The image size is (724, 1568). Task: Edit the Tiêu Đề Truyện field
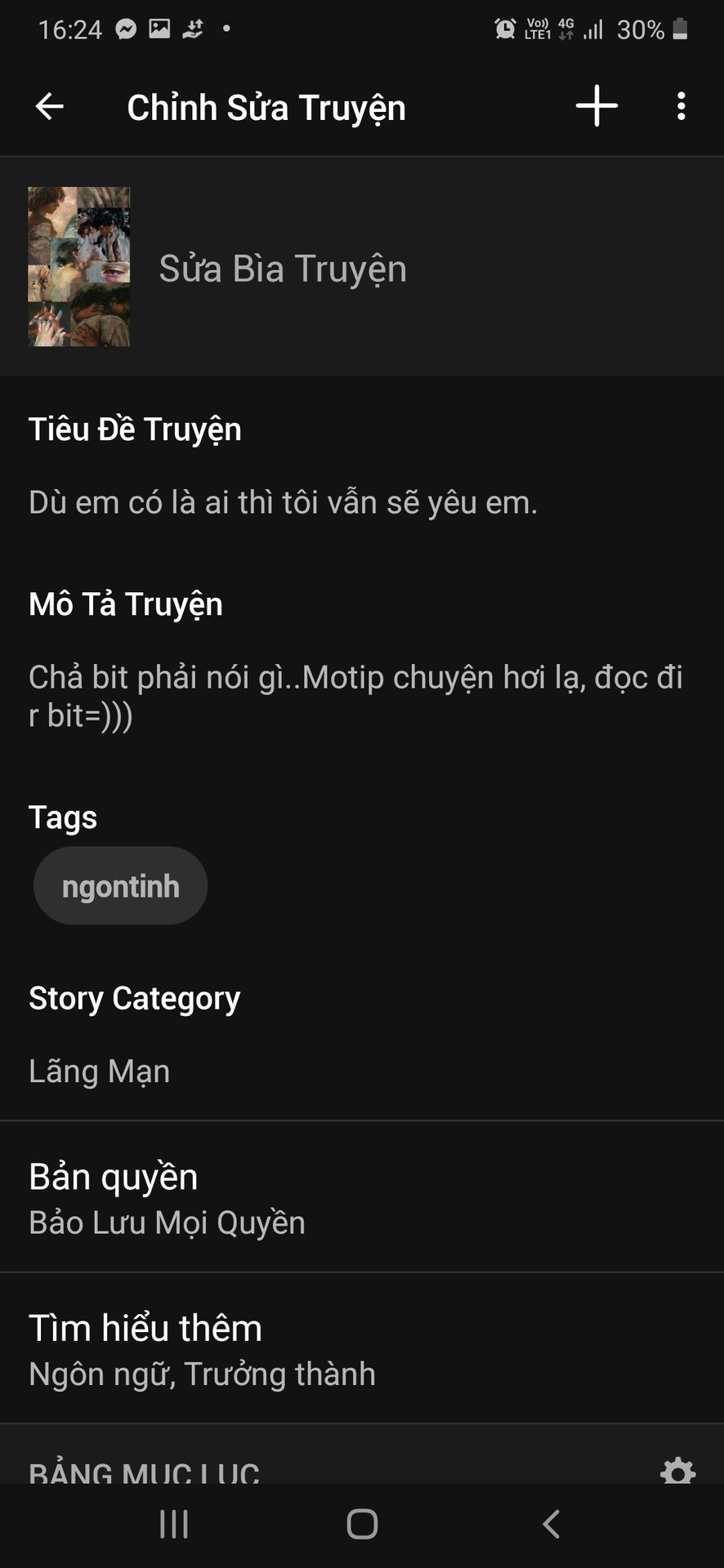pyautogui.click(x=283, y=502)
